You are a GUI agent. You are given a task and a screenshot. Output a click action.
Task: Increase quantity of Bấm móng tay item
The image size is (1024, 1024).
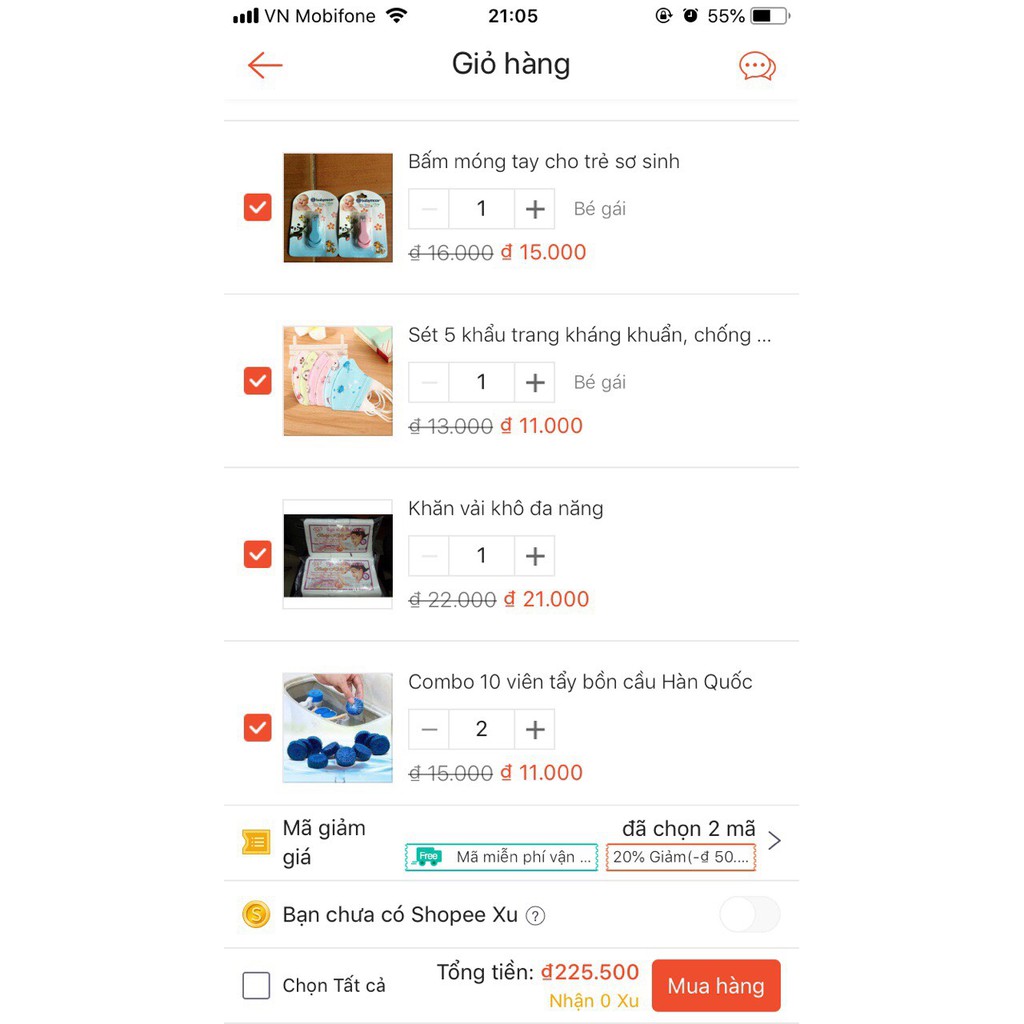[x=535, y=209]
